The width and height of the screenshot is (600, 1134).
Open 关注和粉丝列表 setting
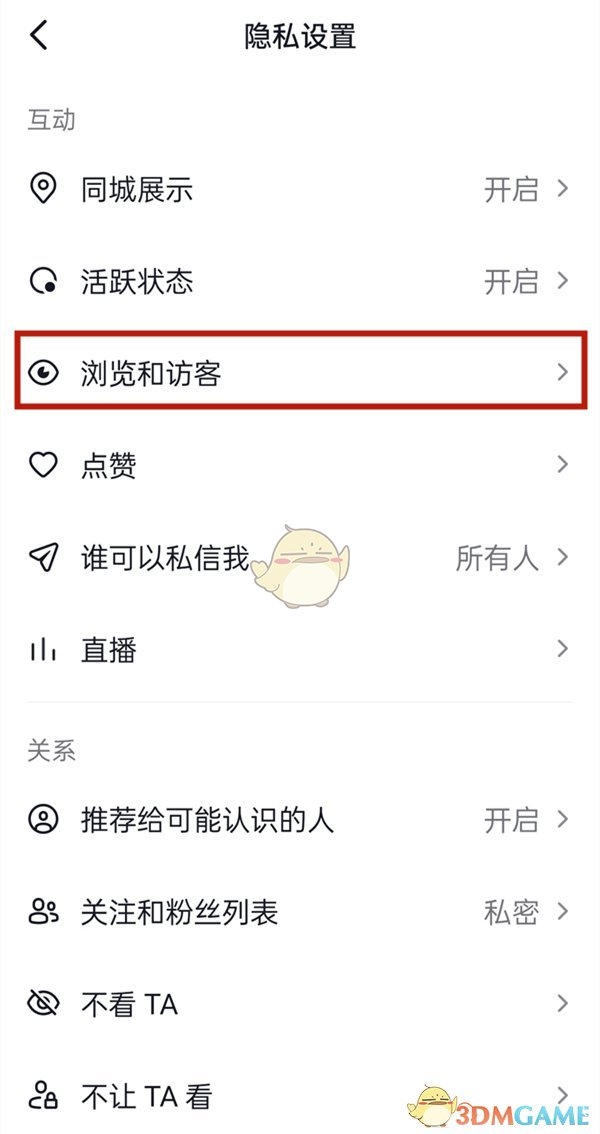coord(300,912)
